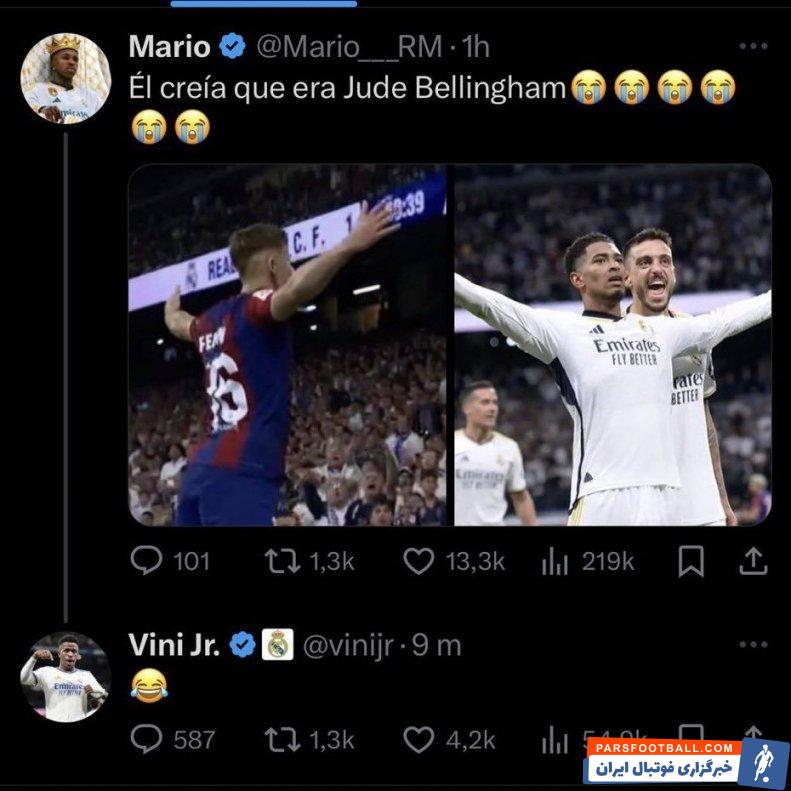The image size is (791, 791).
Task: Reply to Mario's tweet
Action: 147,562
